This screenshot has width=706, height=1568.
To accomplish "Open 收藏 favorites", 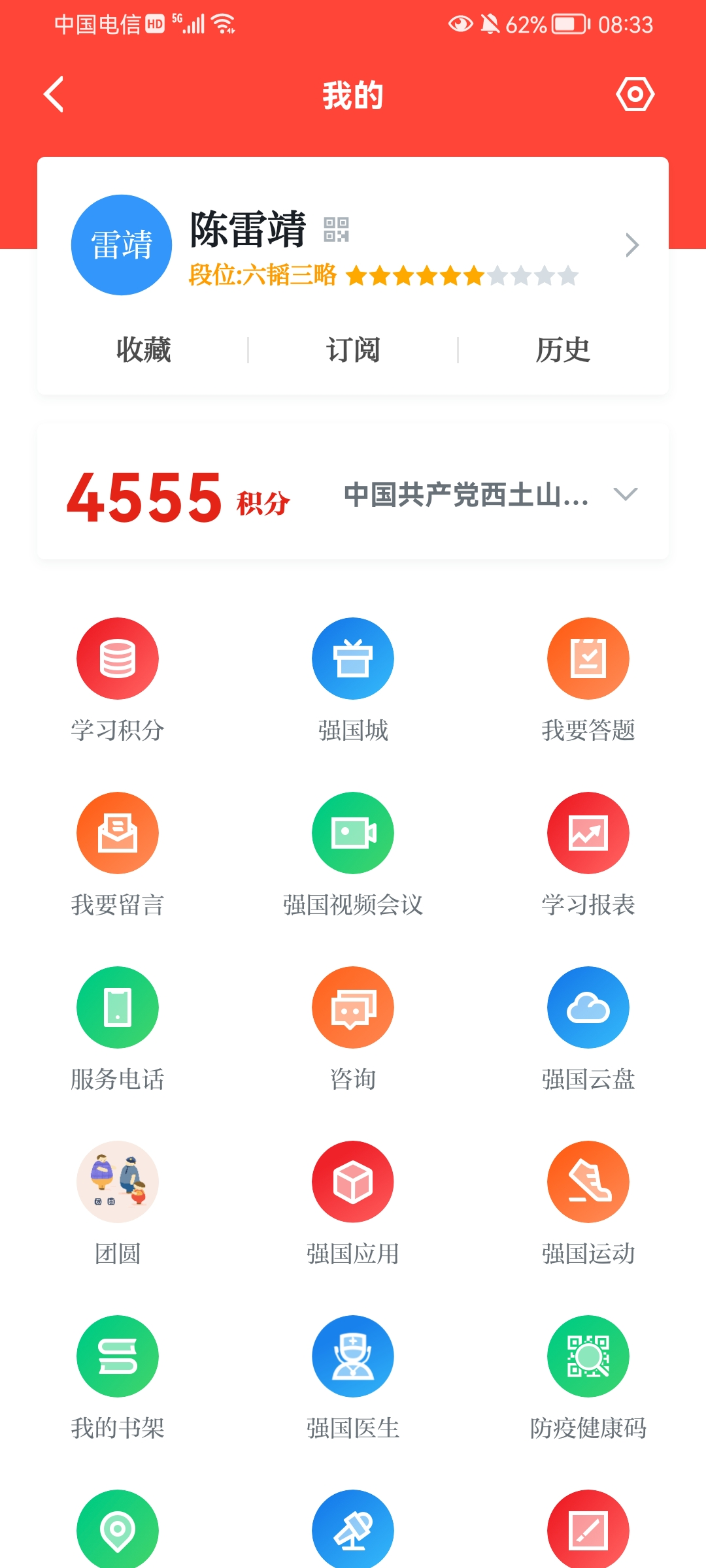I will coord(143,350).
